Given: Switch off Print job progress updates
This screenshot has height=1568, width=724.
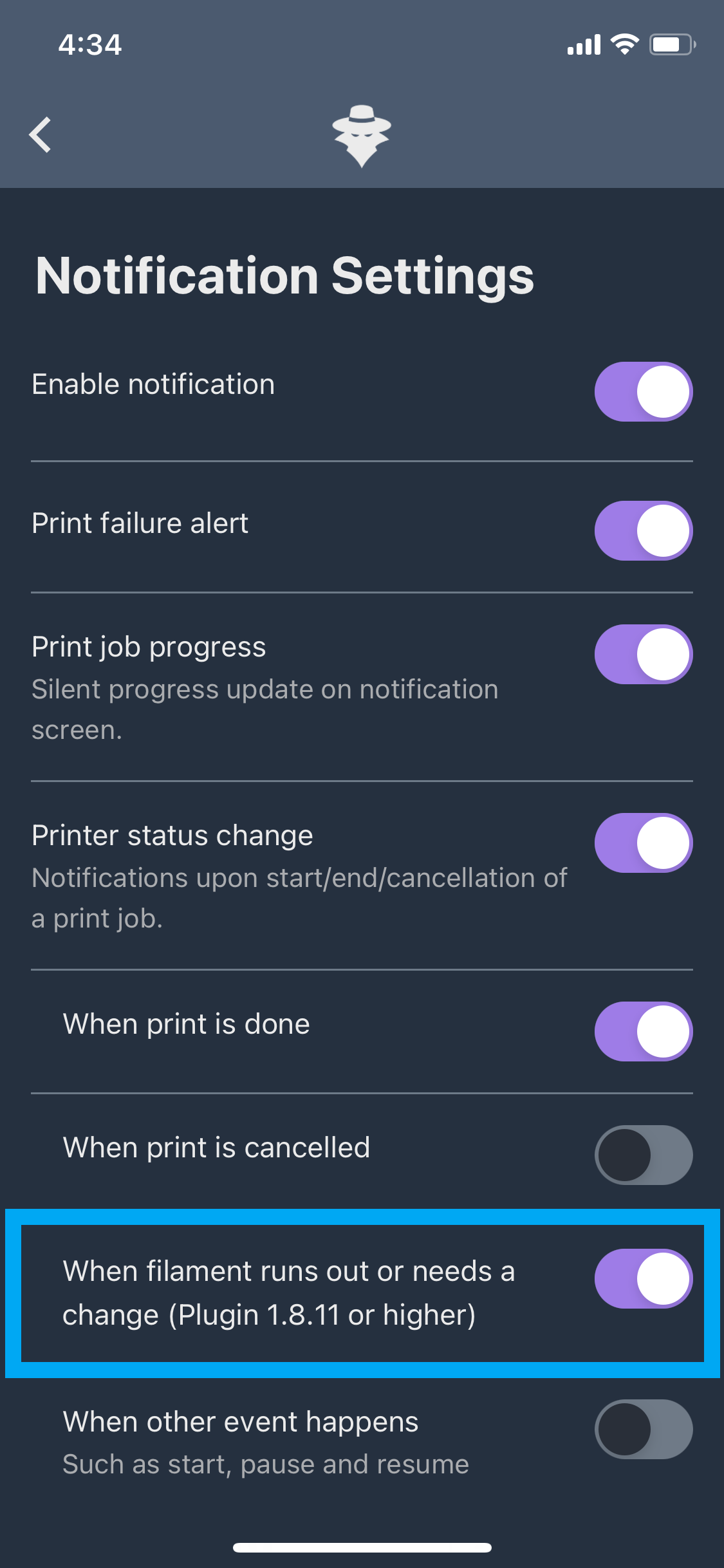Looking at the screenshot, I should click(x=643, y=654).
